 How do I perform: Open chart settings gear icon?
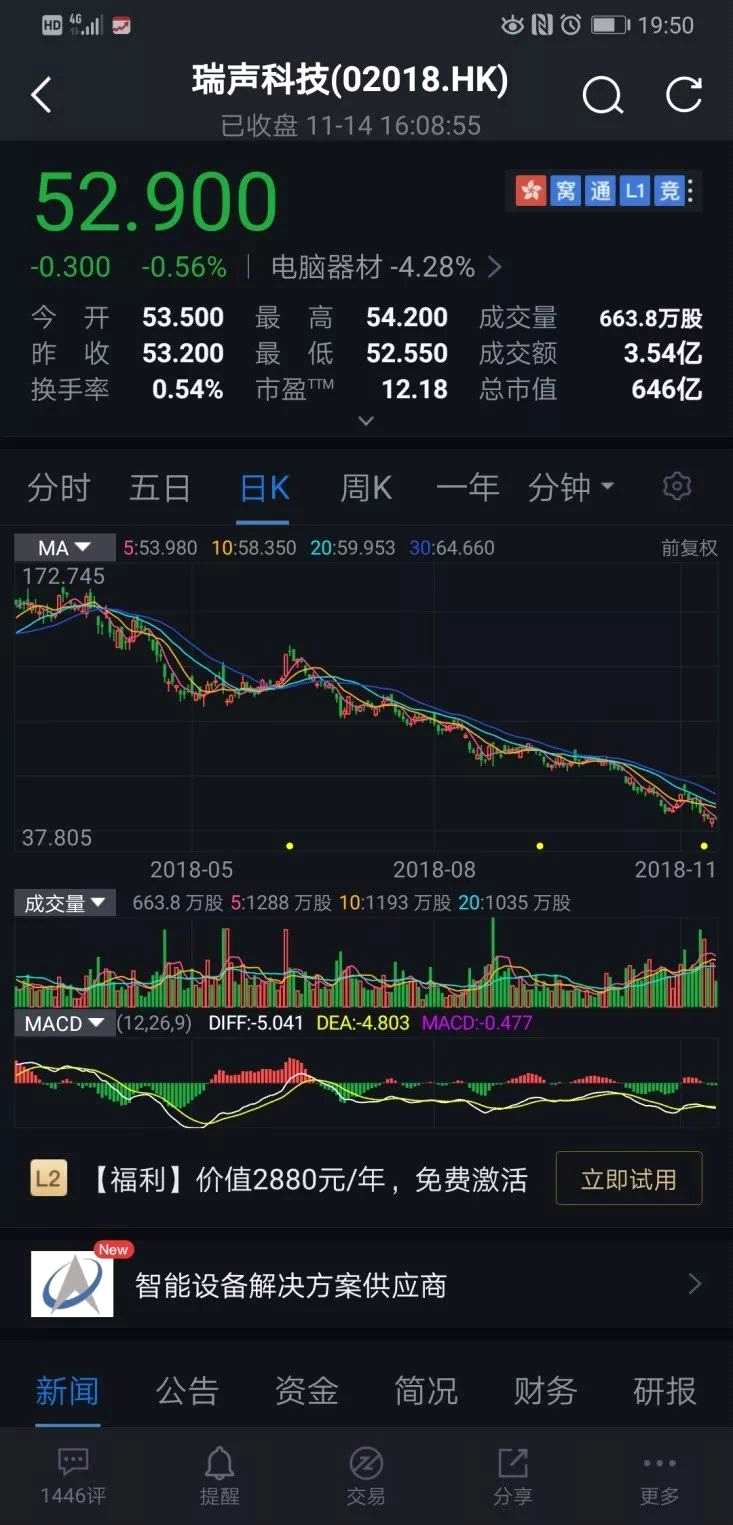(x=677, y=487)
